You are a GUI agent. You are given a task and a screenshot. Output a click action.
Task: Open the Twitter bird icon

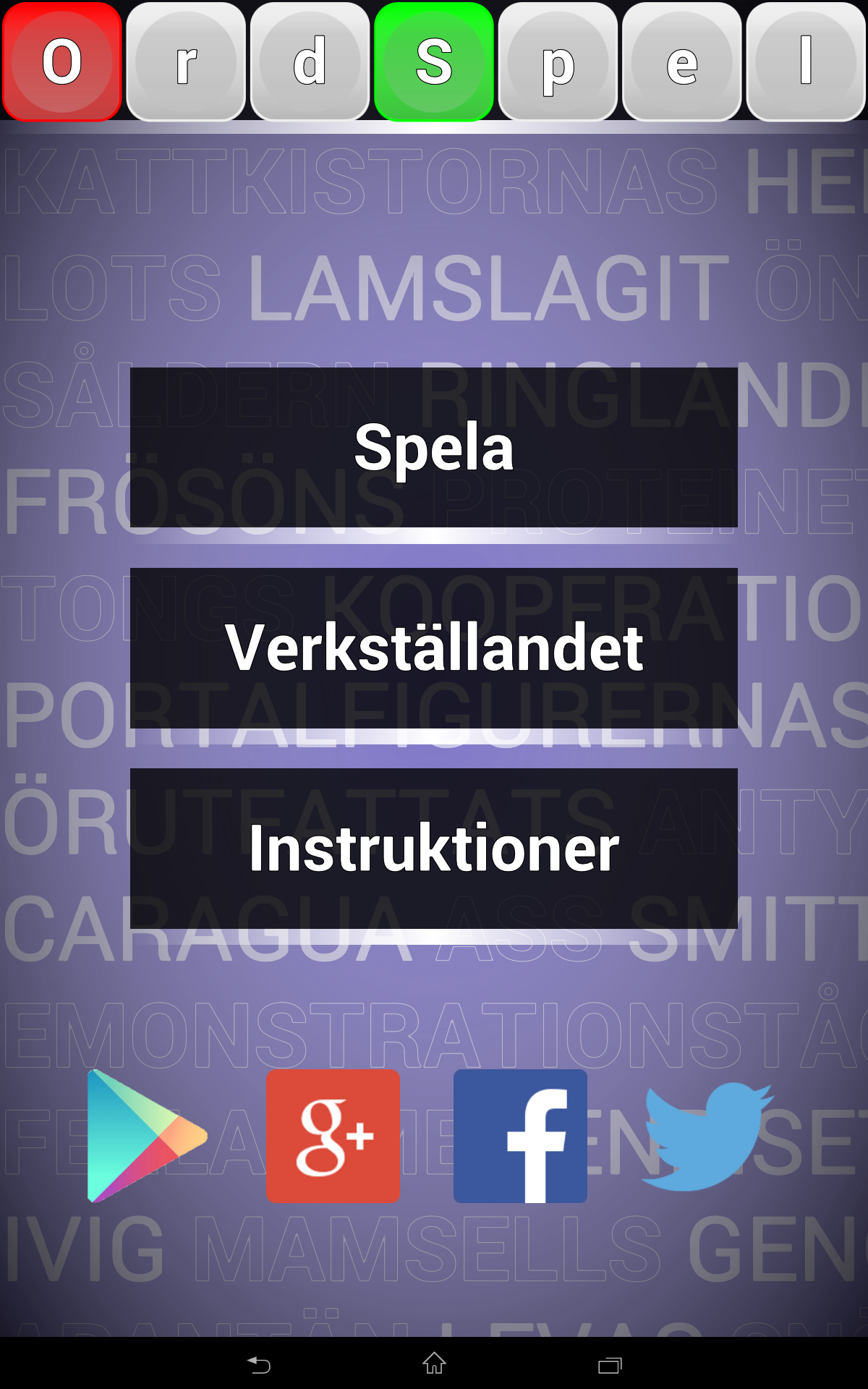707,1137
